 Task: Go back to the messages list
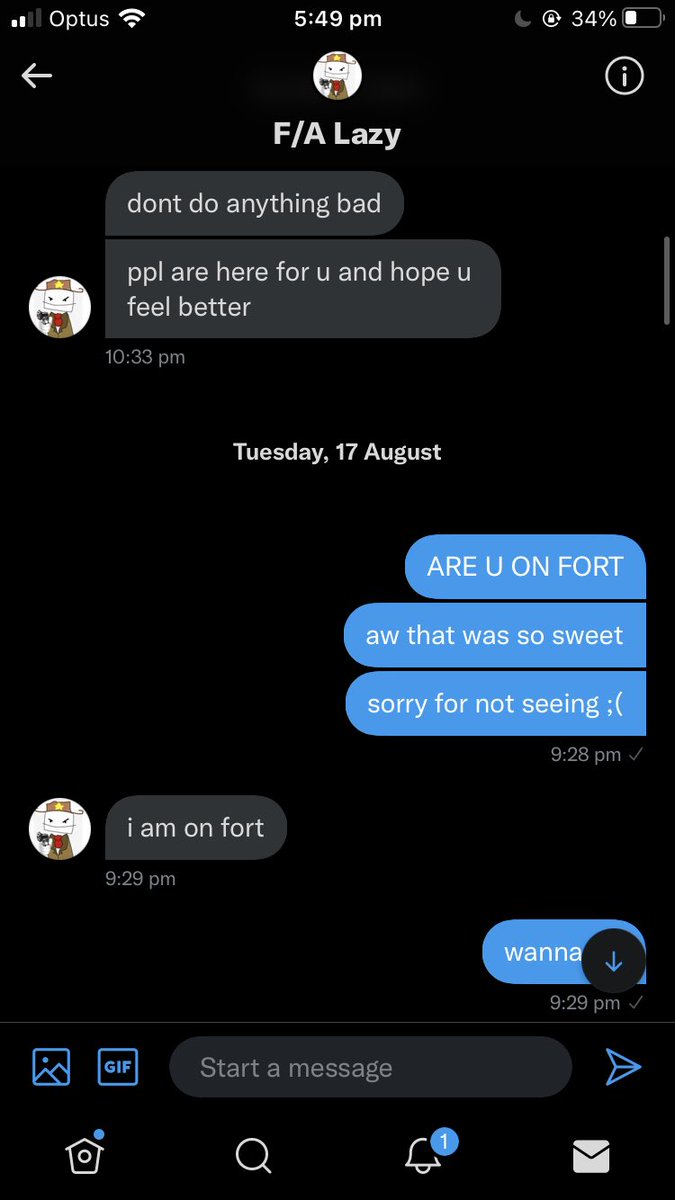pyautogui.click(x=37, y=76)
